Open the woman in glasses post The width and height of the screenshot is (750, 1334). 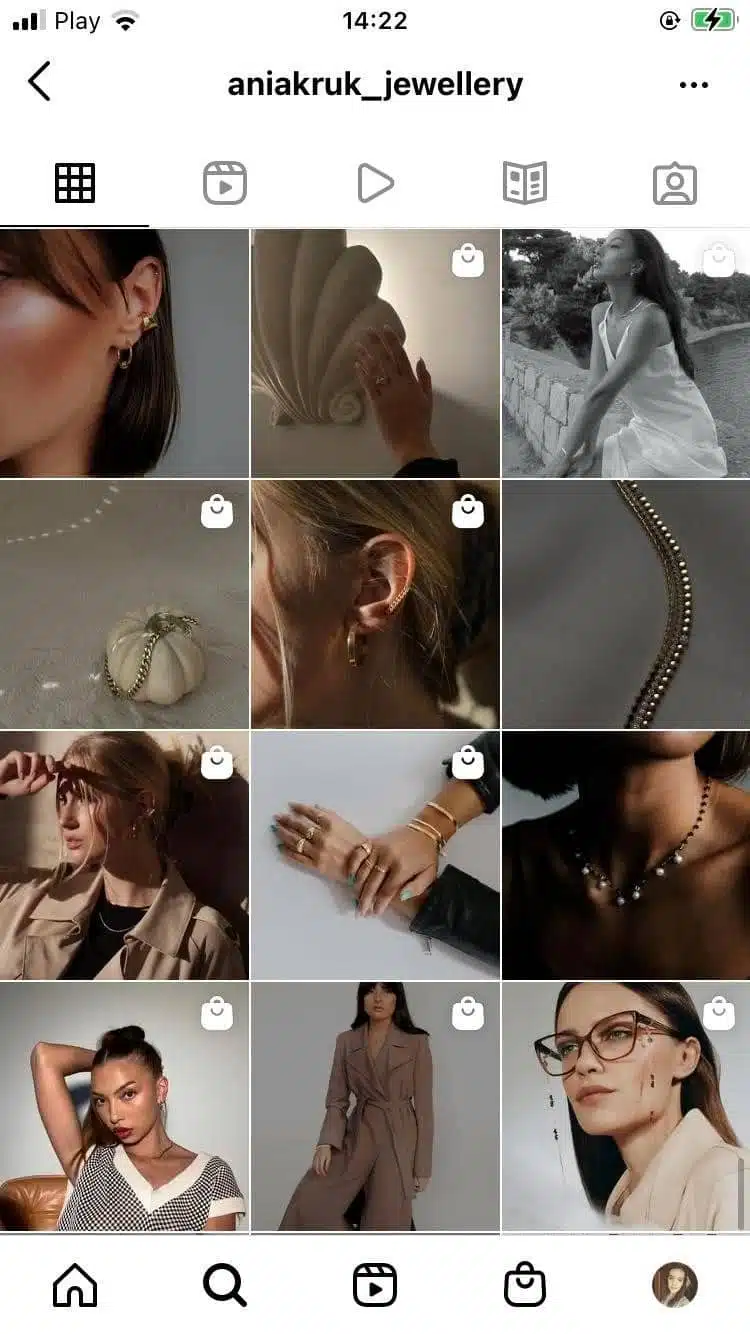626,1106
